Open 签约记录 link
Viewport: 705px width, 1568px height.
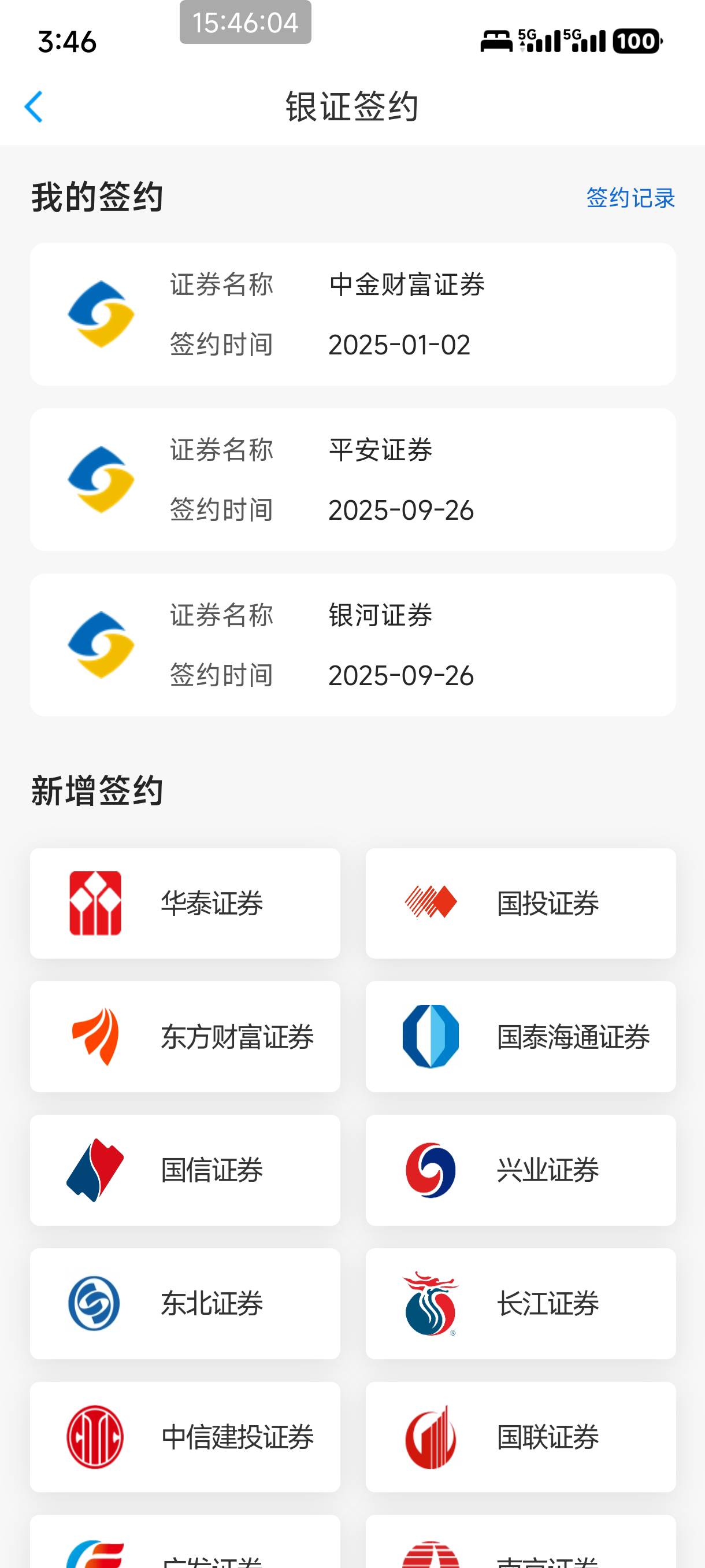630,198
